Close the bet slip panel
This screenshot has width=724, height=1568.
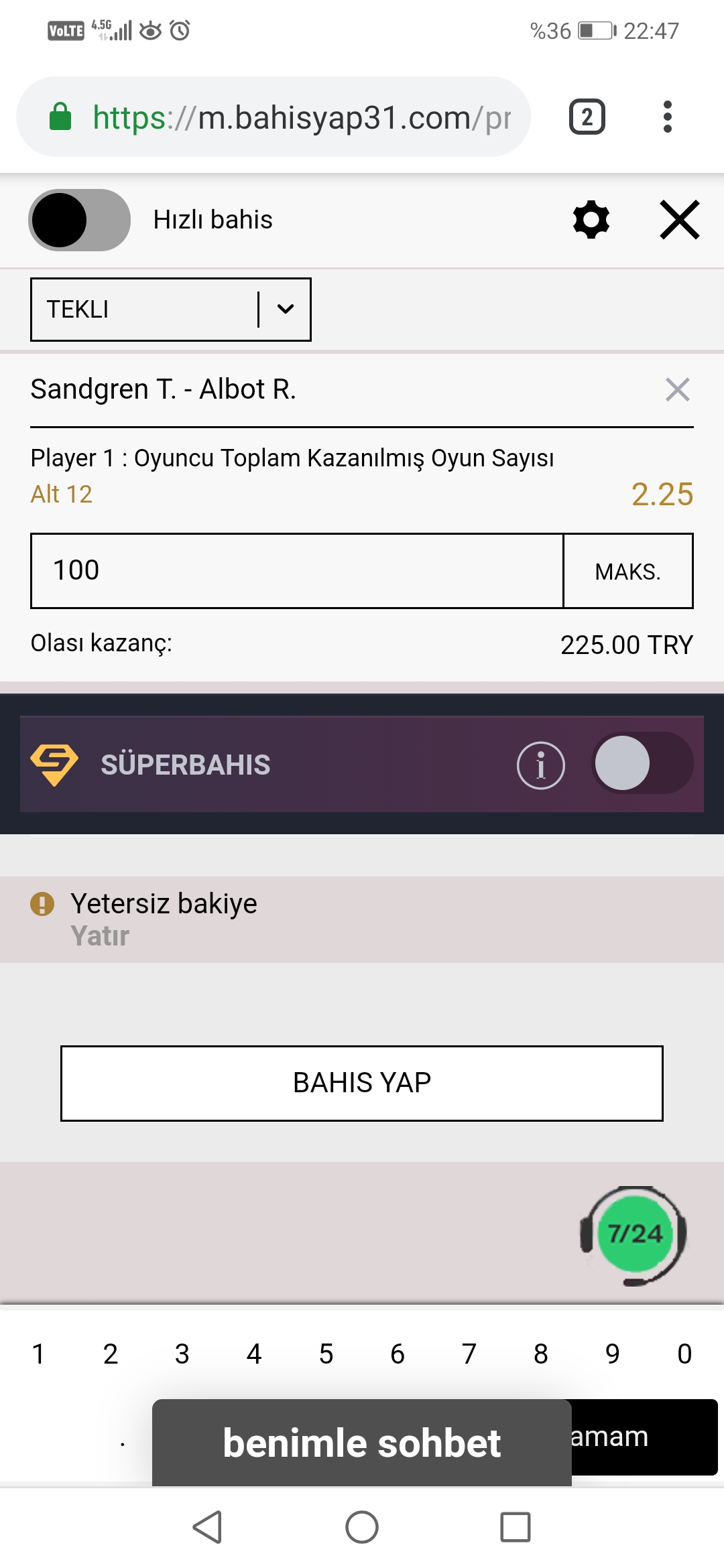[680, 220]
